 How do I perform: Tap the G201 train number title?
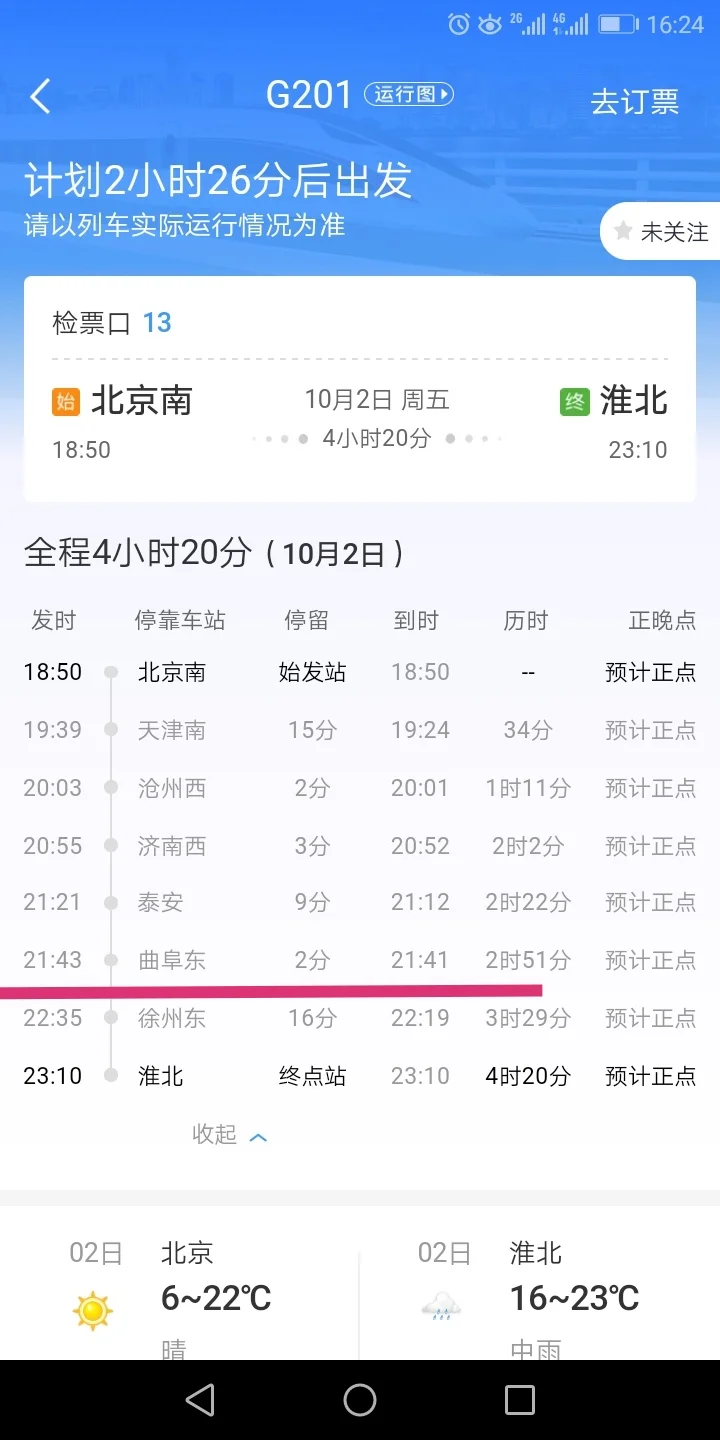310,93
